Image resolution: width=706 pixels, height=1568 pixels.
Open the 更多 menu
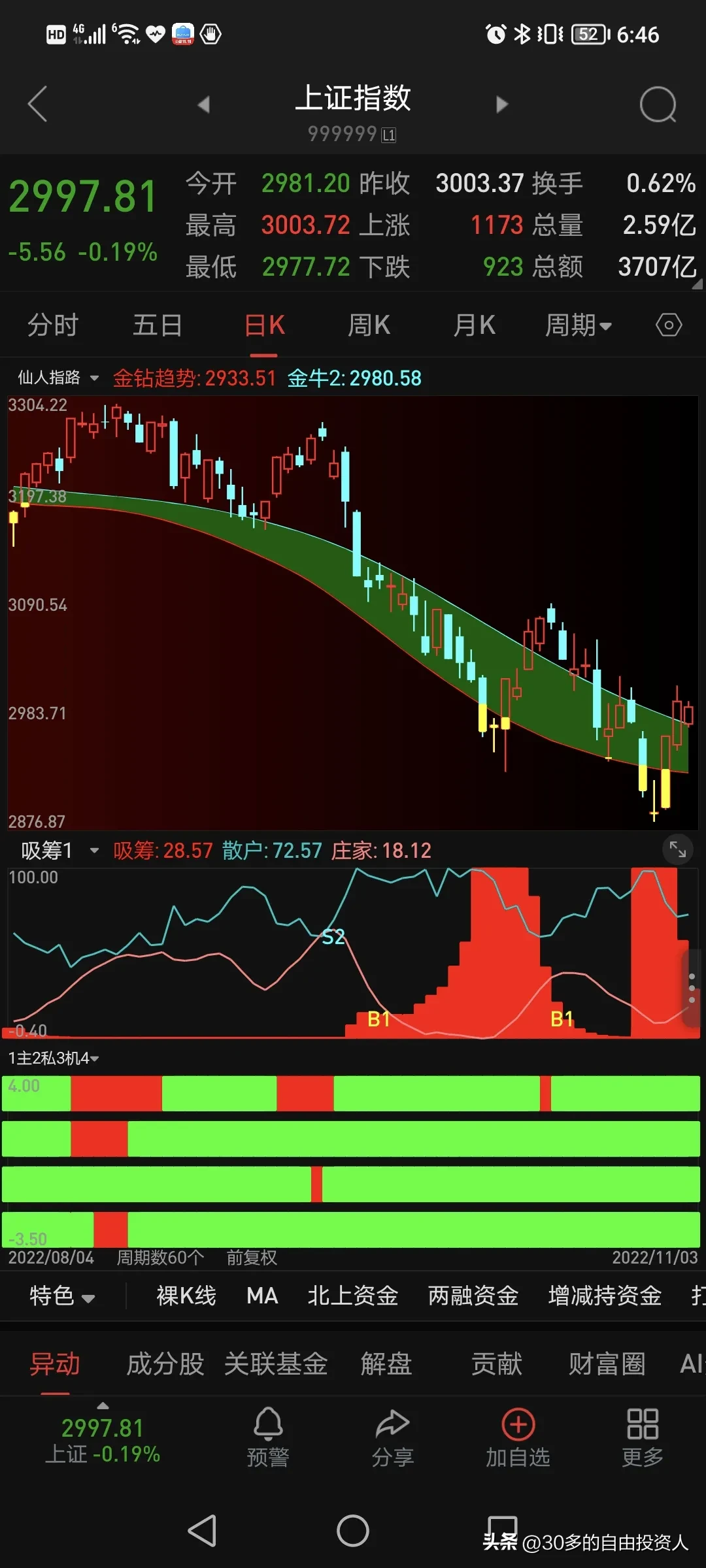point(643,1437)
